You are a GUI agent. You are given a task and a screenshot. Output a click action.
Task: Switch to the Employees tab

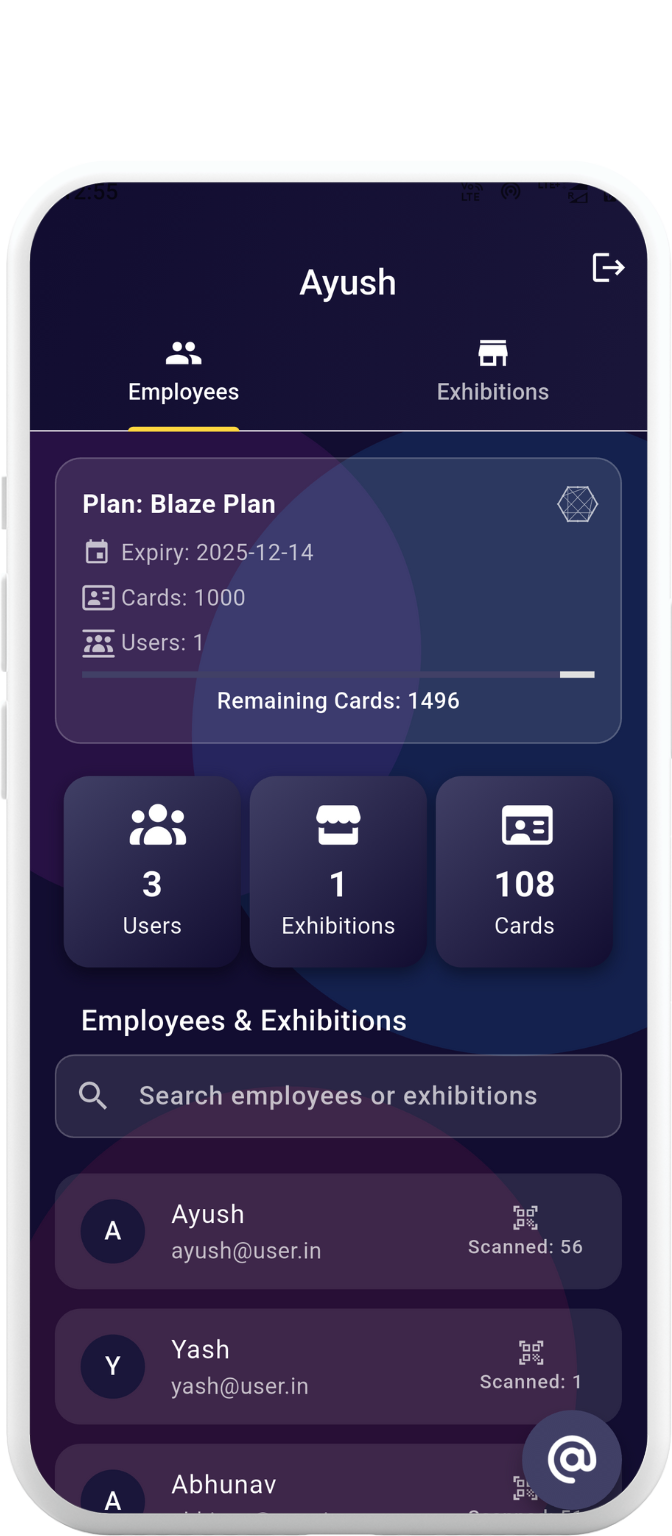(184, 372)
